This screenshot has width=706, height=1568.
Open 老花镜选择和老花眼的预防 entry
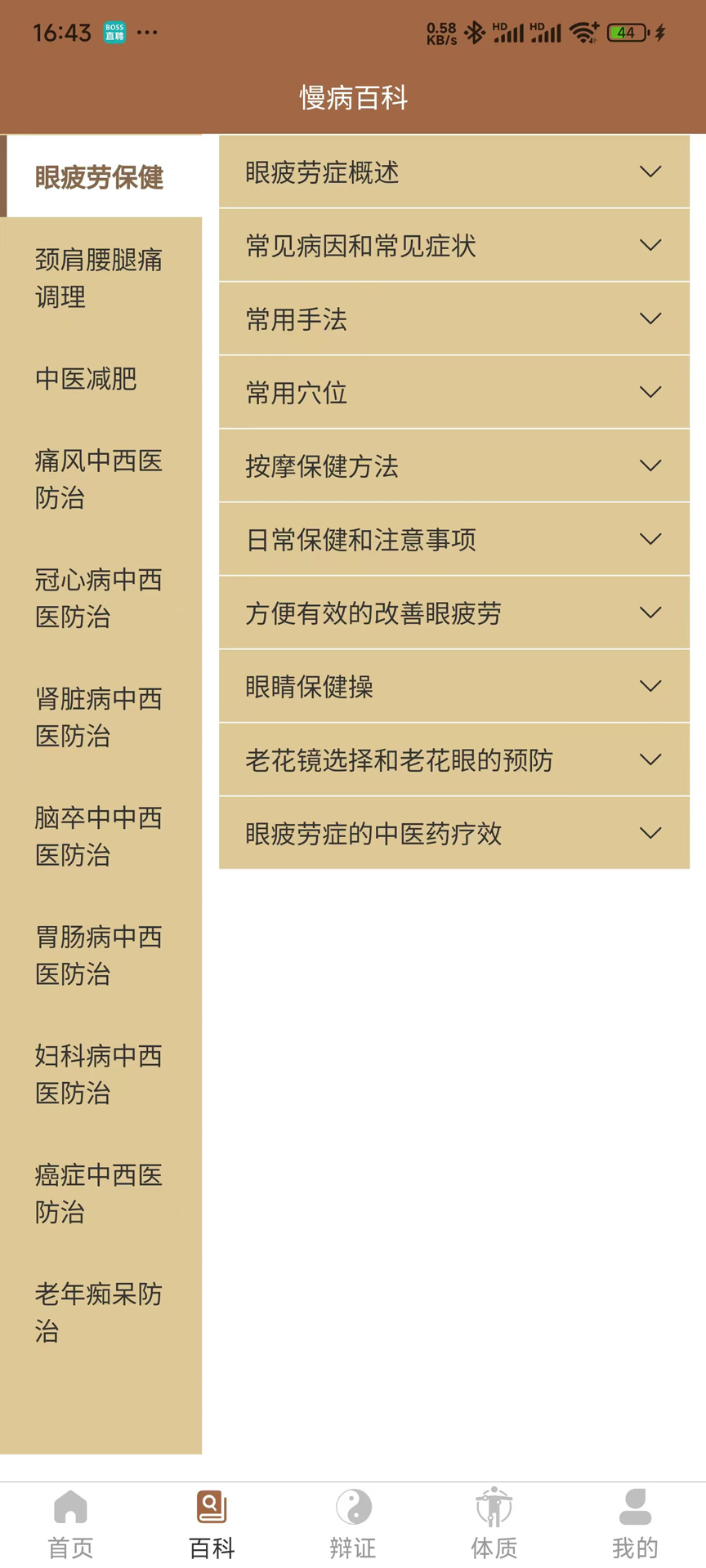coord(454,759)
